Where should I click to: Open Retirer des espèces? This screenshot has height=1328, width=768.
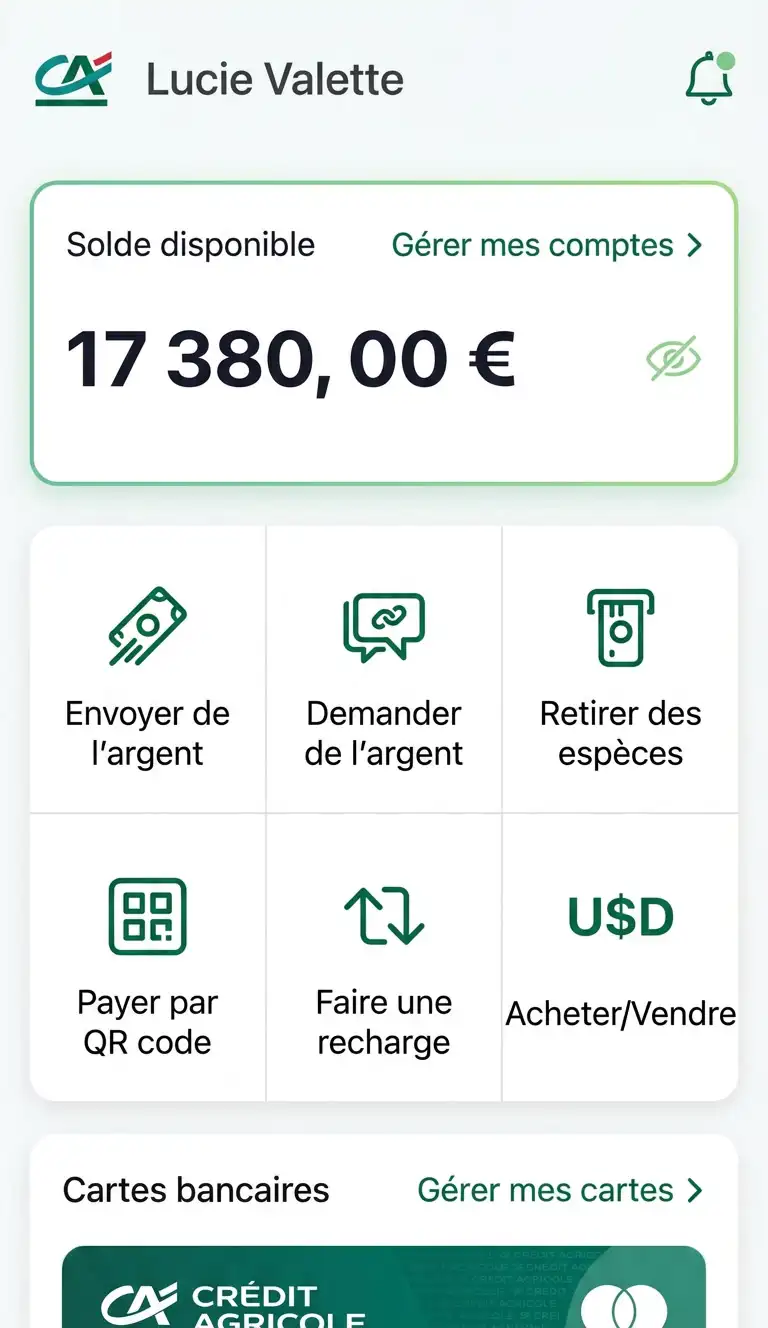click(x=620, y=670)
